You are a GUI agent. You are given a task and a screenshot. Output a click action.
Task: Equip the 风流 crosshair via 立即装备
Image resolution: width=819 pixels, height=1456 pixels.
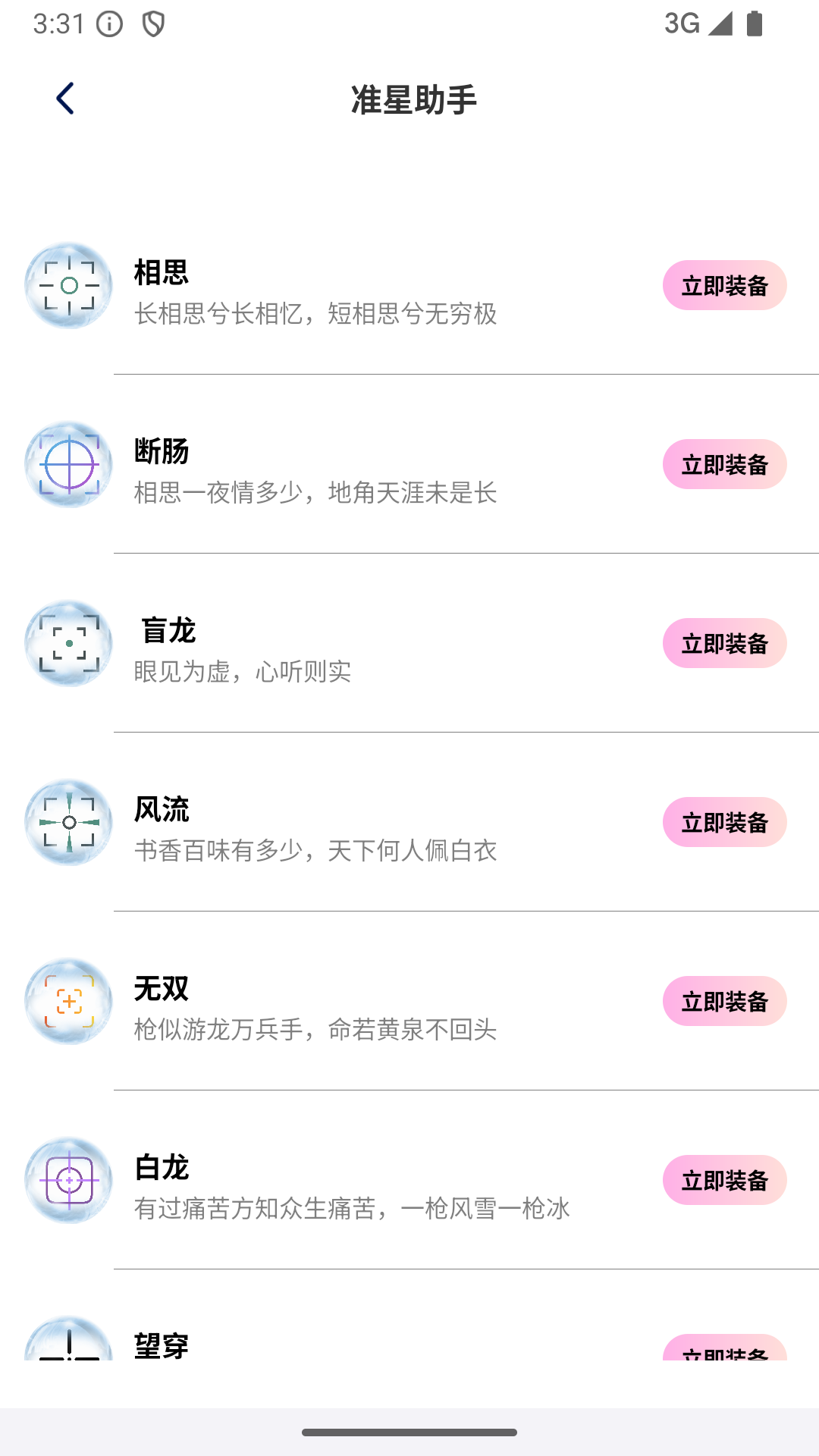tap(724, 822)
